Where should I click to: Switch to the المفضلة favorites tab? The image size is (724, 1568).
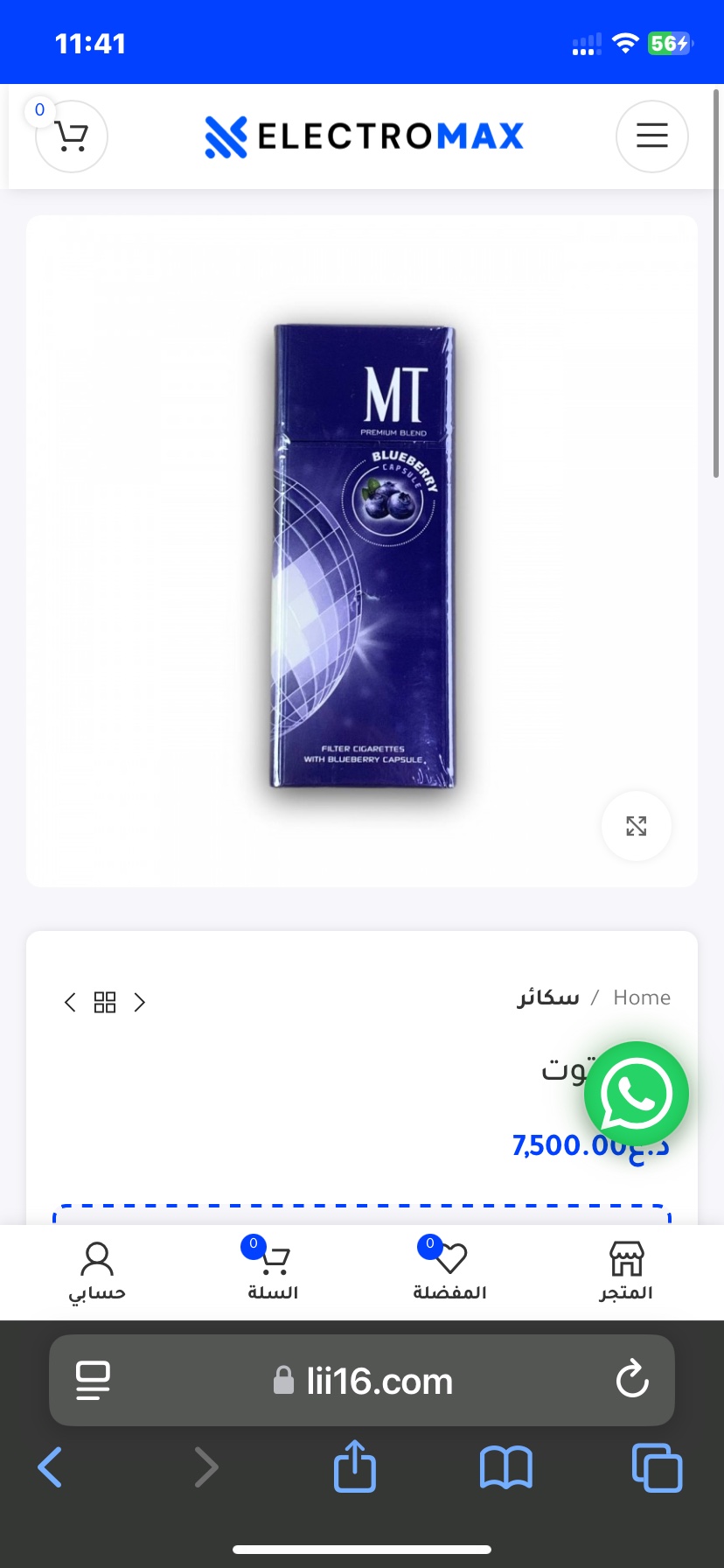point(449,1271)
